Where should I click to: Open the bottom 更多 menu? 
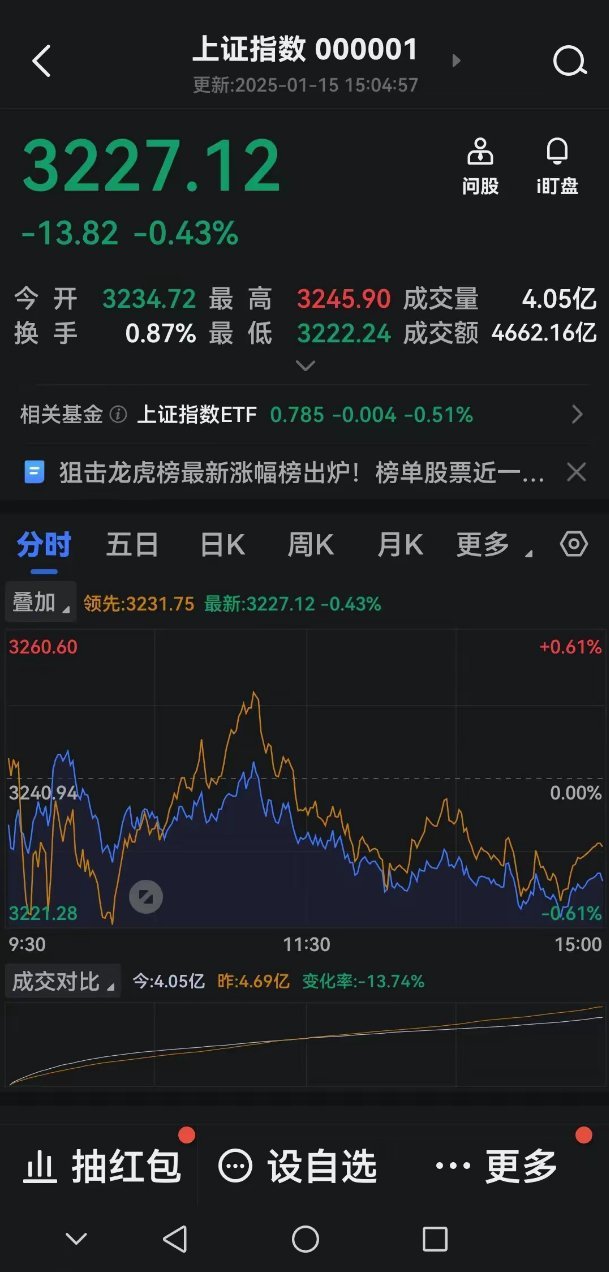coord(498,1166)
